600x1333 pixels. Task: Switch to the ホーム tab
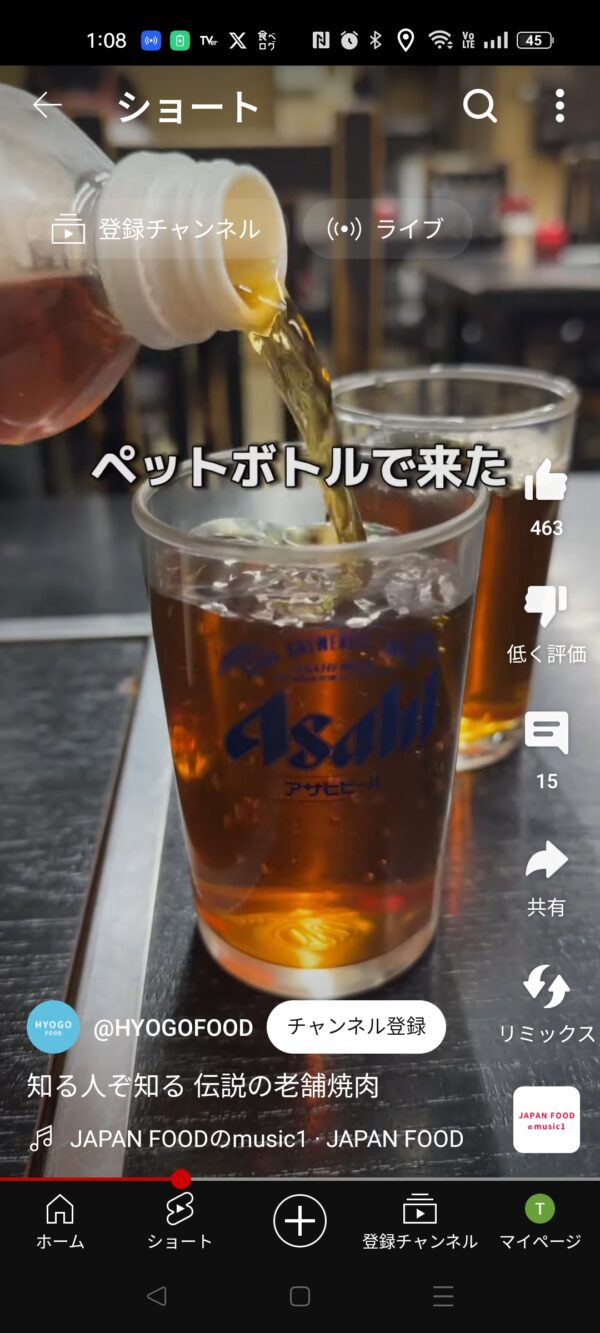(60, 1221)
